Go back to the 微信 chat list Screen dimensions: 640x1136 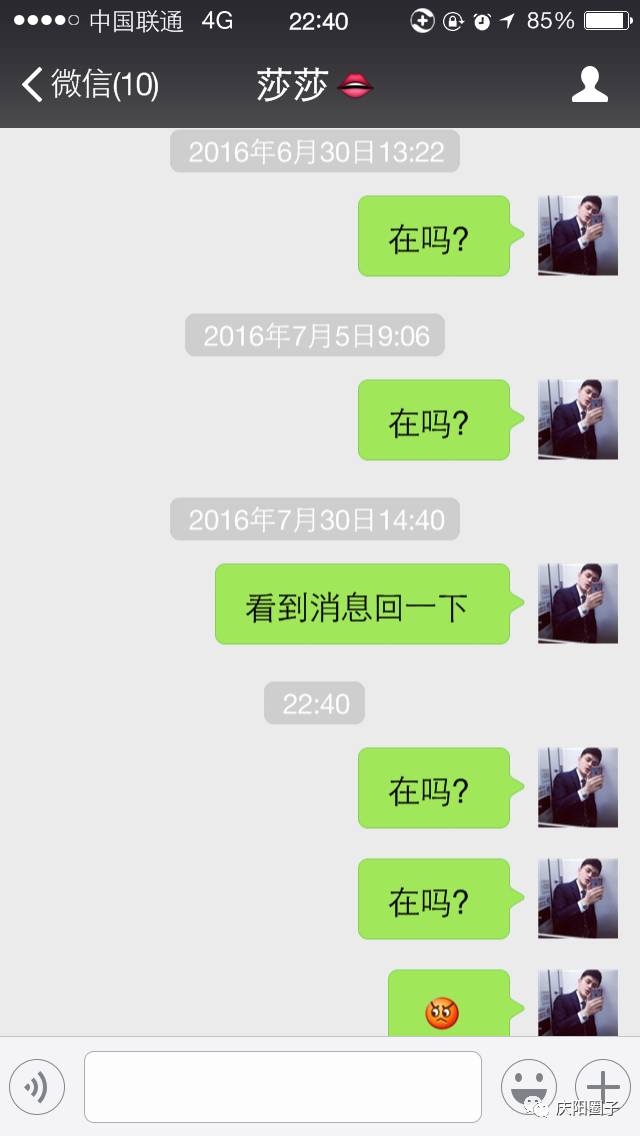(88, 85)
